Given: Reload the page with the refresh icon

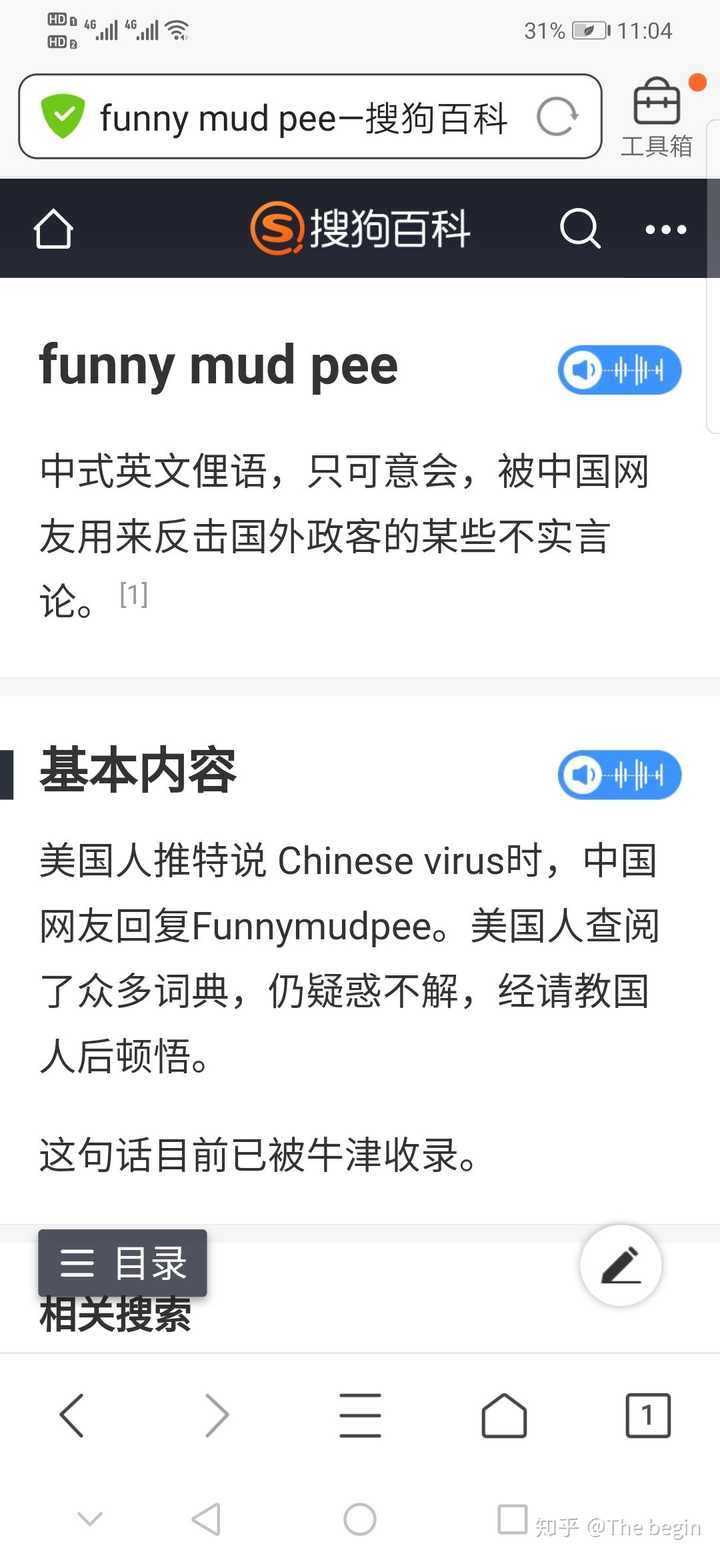Looking at the screenshot, I should coord(557,117).
